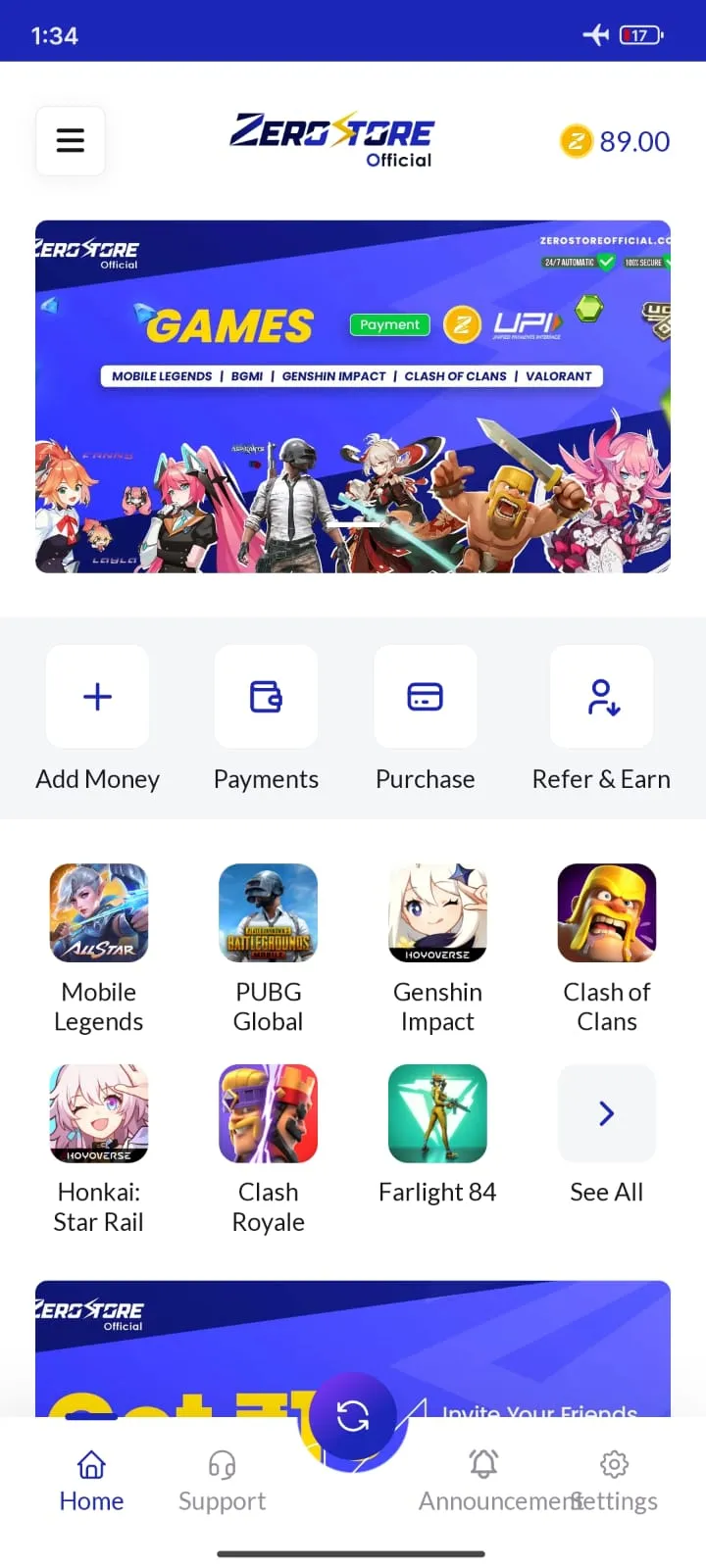Open the Payments section
This screenshot has width=706, height=1568.
pyautogui.click(x=266, y=697)
